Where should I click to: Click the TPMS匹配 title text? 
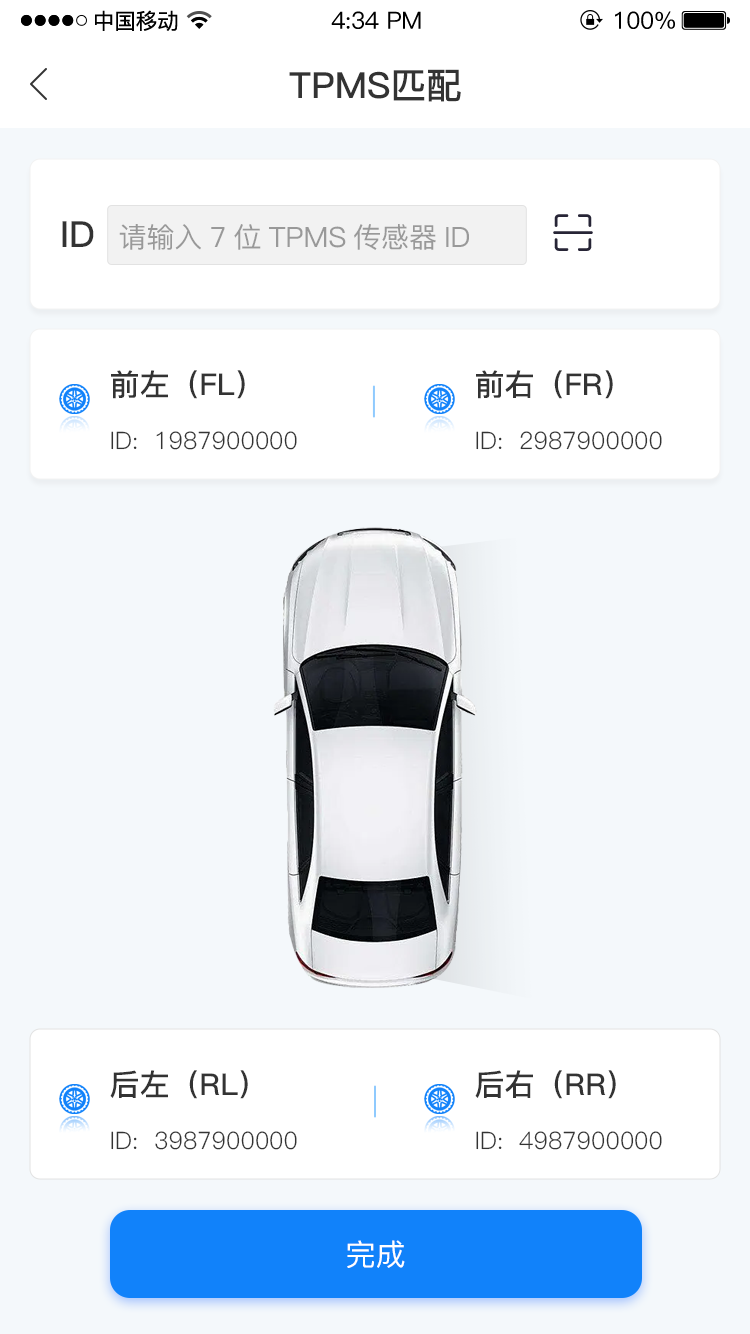coord(374,85)
